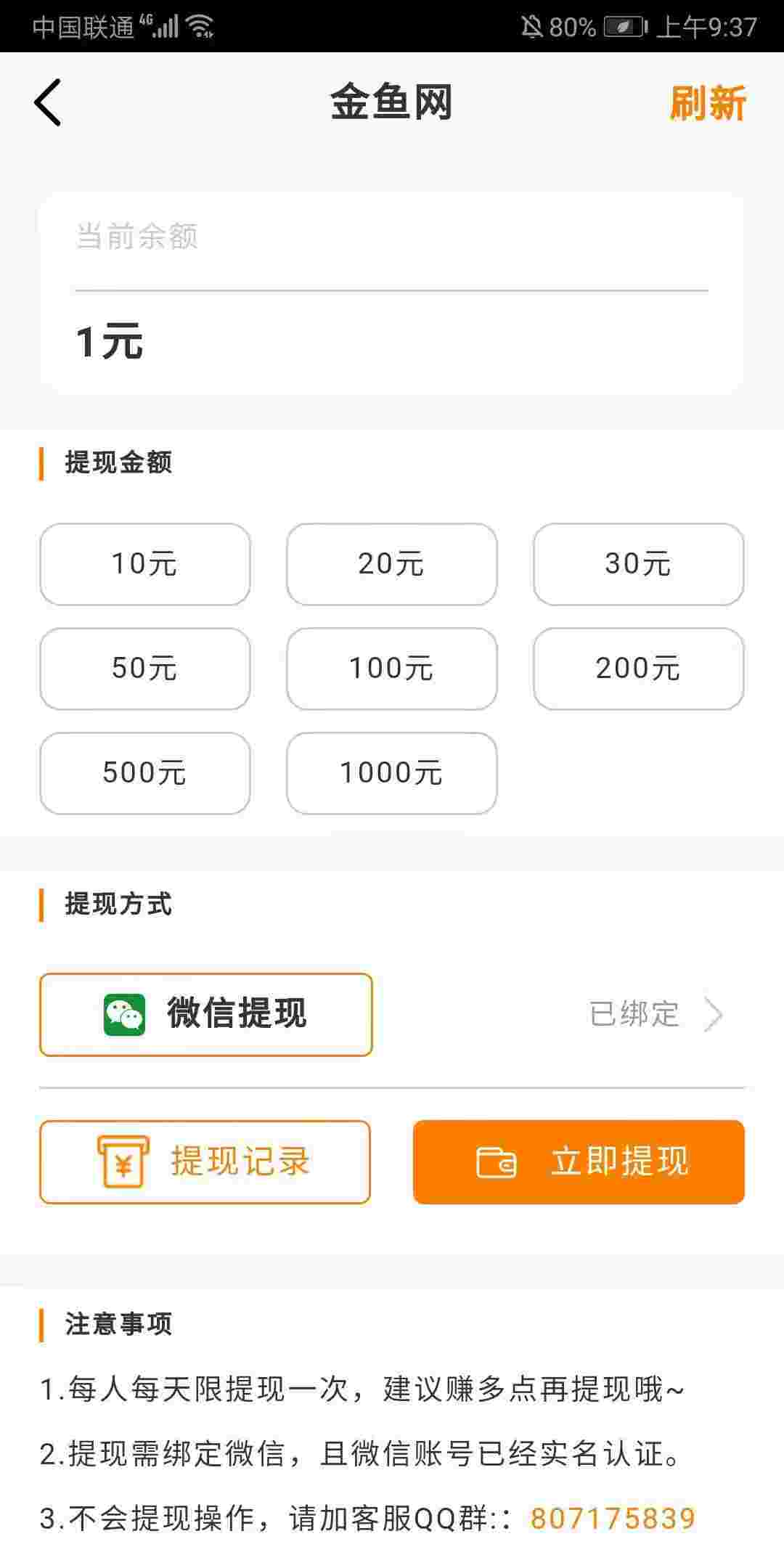This screenshot has width=784, height=1568.
Task: Tap the QQ group number 807175839
Action: click(x=613, y=1518)
